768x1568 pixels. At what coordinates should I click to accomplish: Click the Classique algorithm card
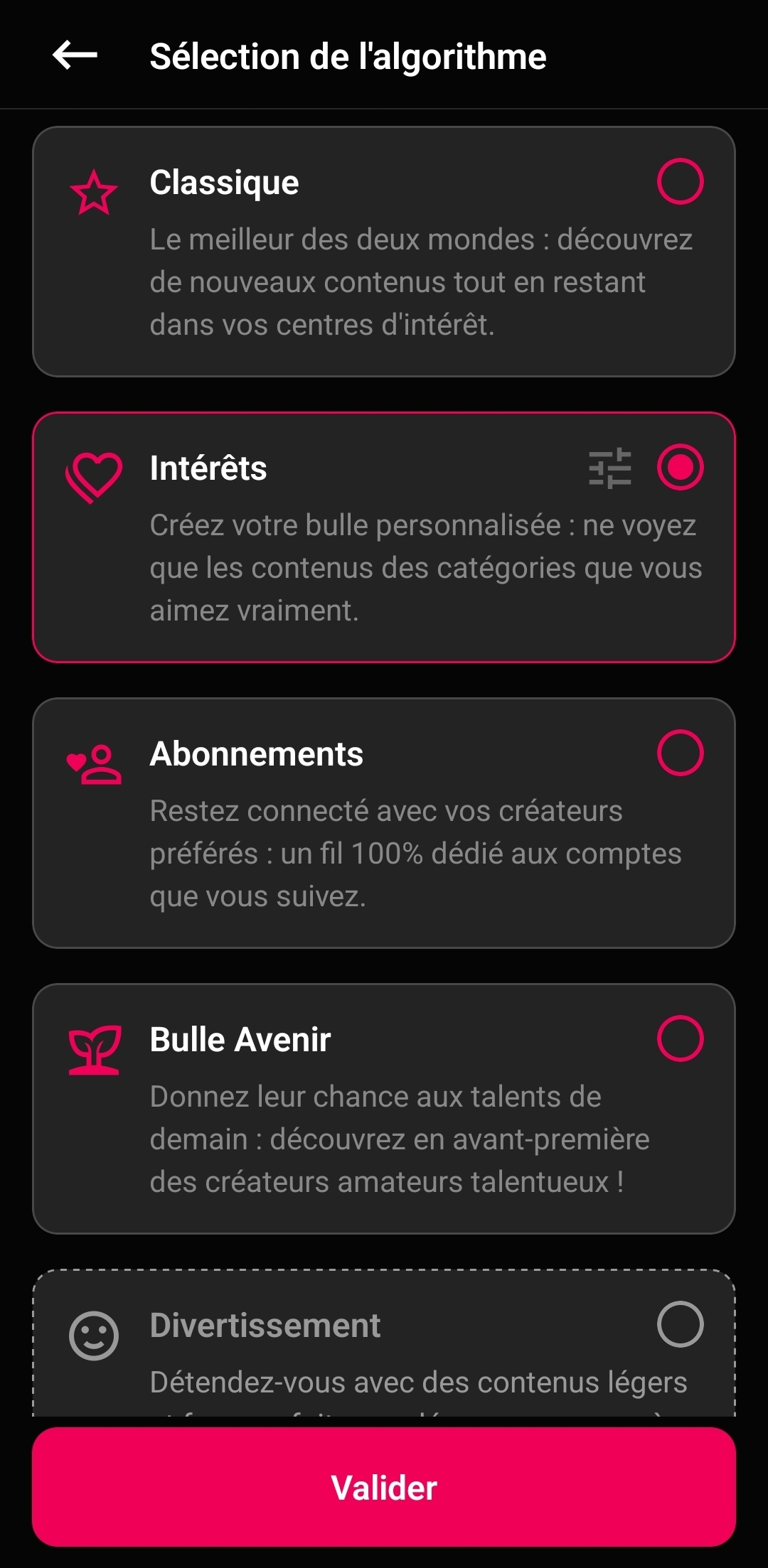[384, 250]
